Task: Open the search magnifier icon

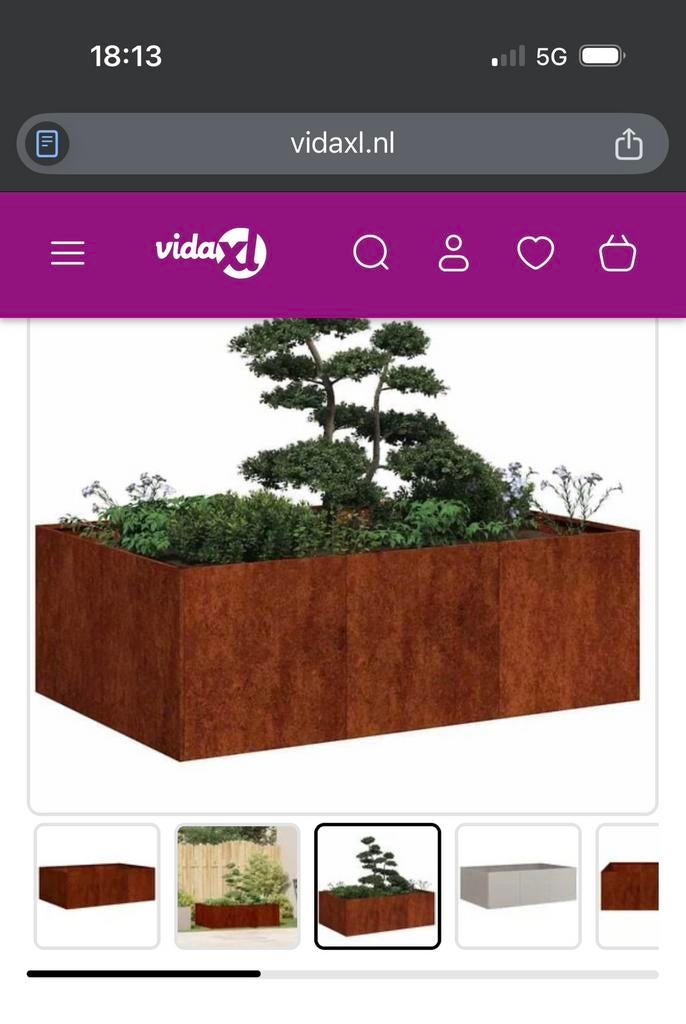Action: (371, 253)
